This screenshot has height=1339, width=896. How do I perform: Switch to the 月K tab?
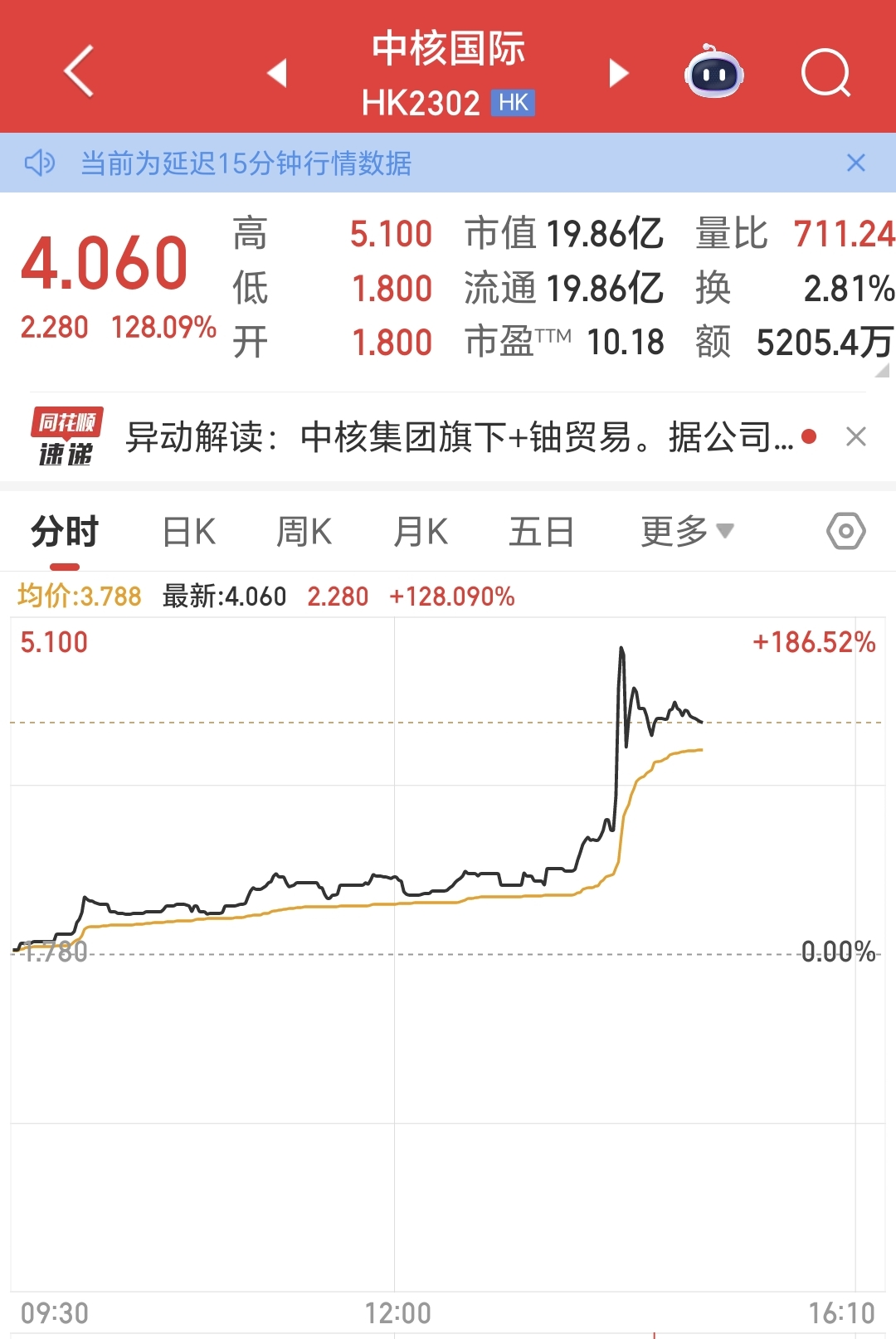421,532
